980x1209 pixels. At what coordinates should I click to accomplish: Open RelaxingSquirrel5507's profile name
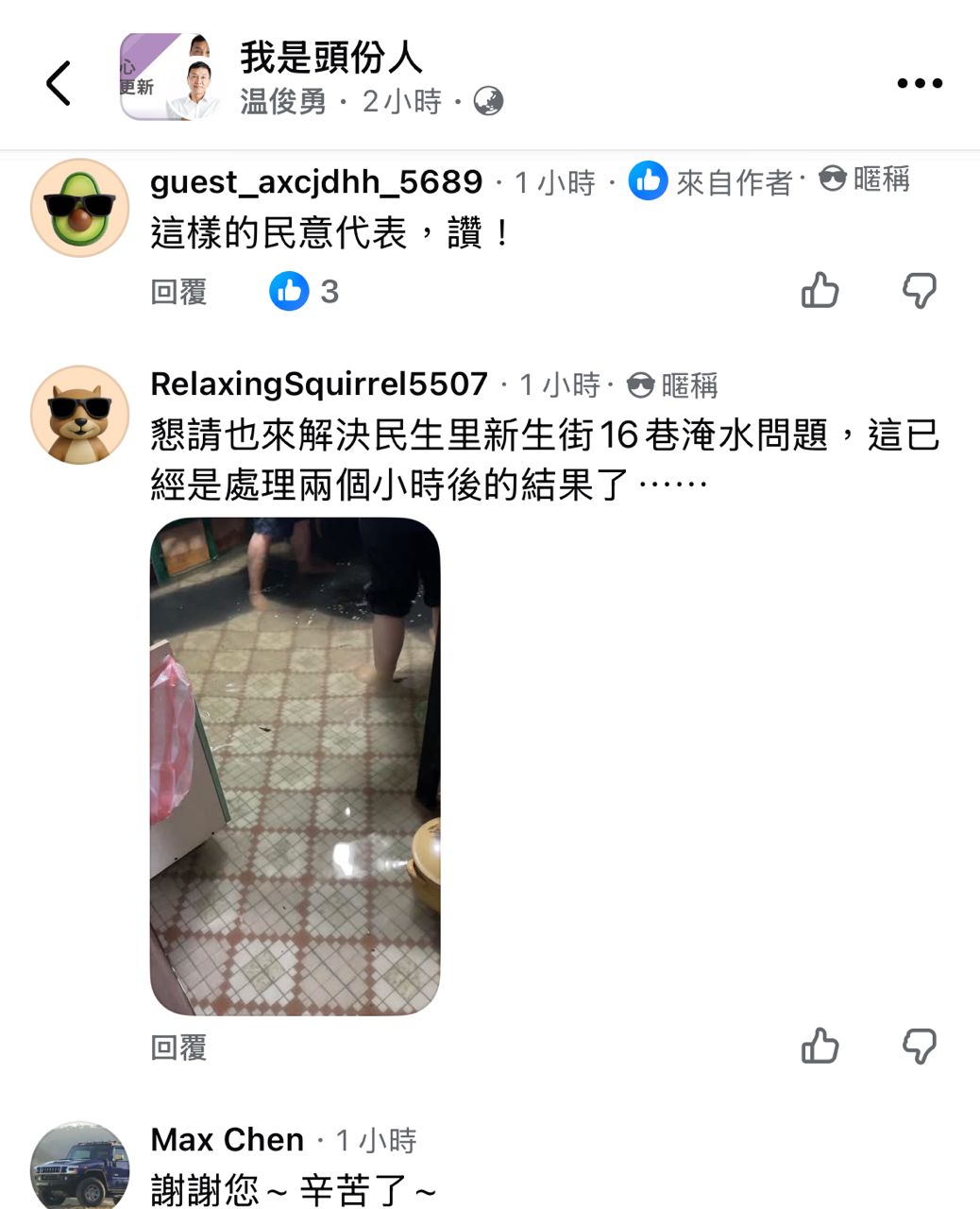coord(318,384)
